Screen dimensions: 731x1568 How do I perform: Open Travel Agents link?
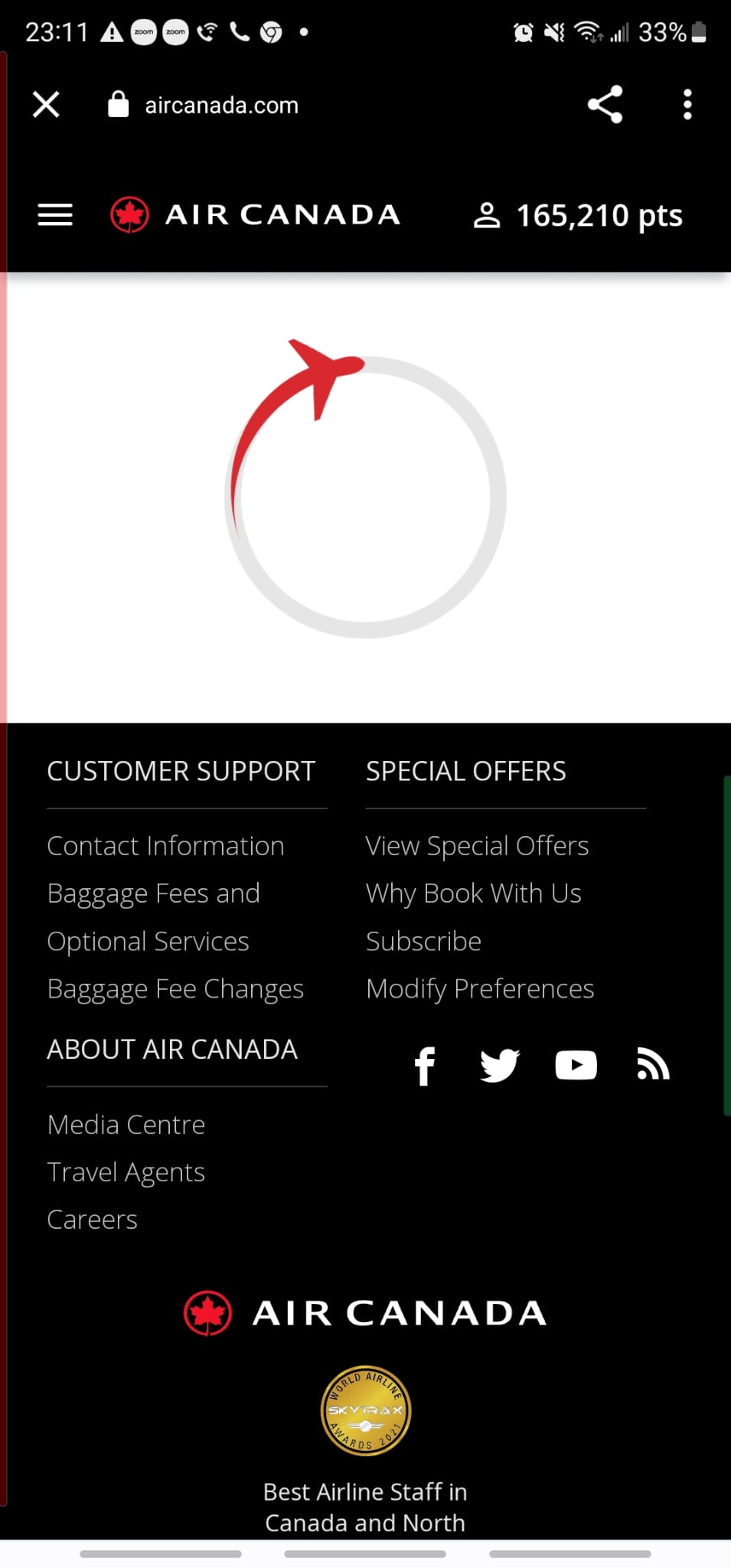[x=126, y=1172]
